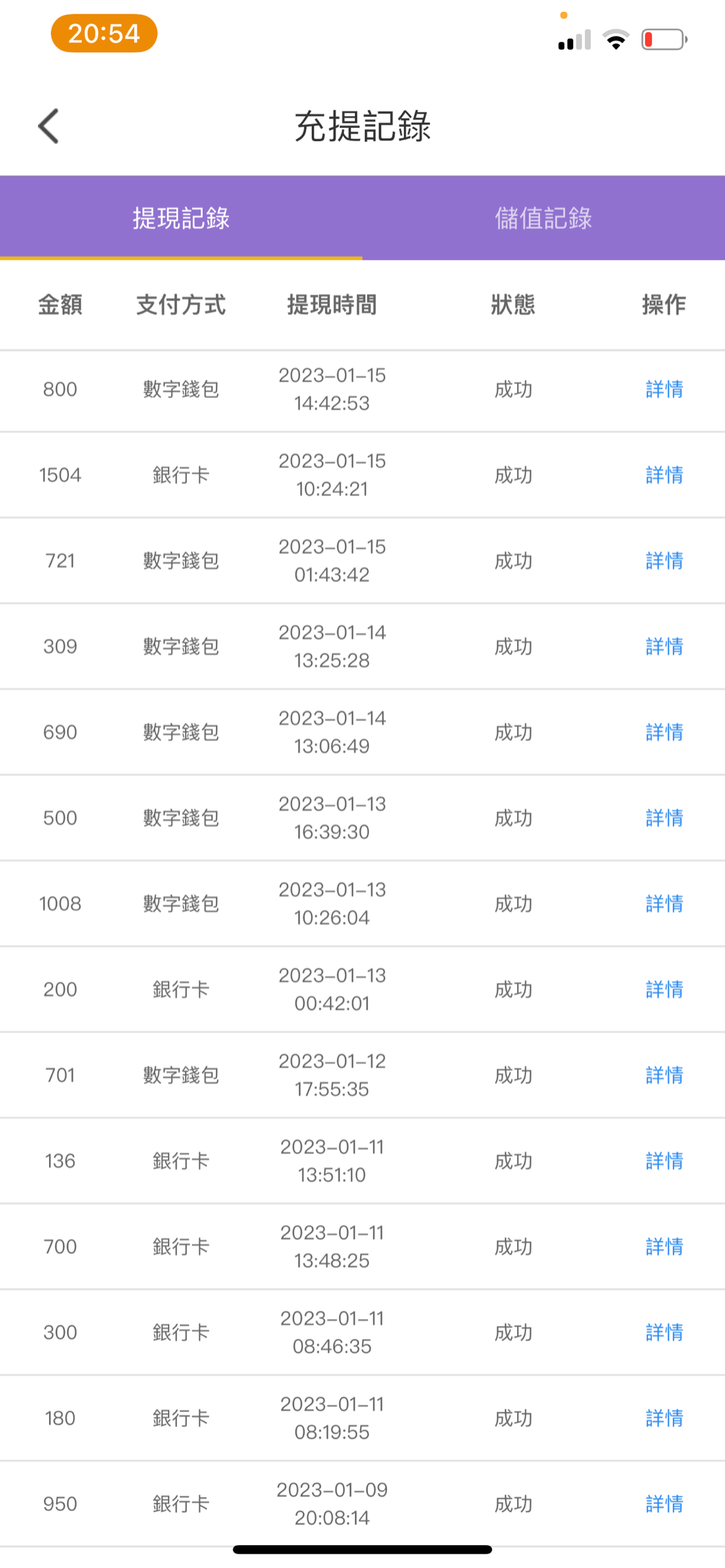Switch to the 儲值記錄 tab
The width and height of the screenshot is (725, 1568).
543,218
